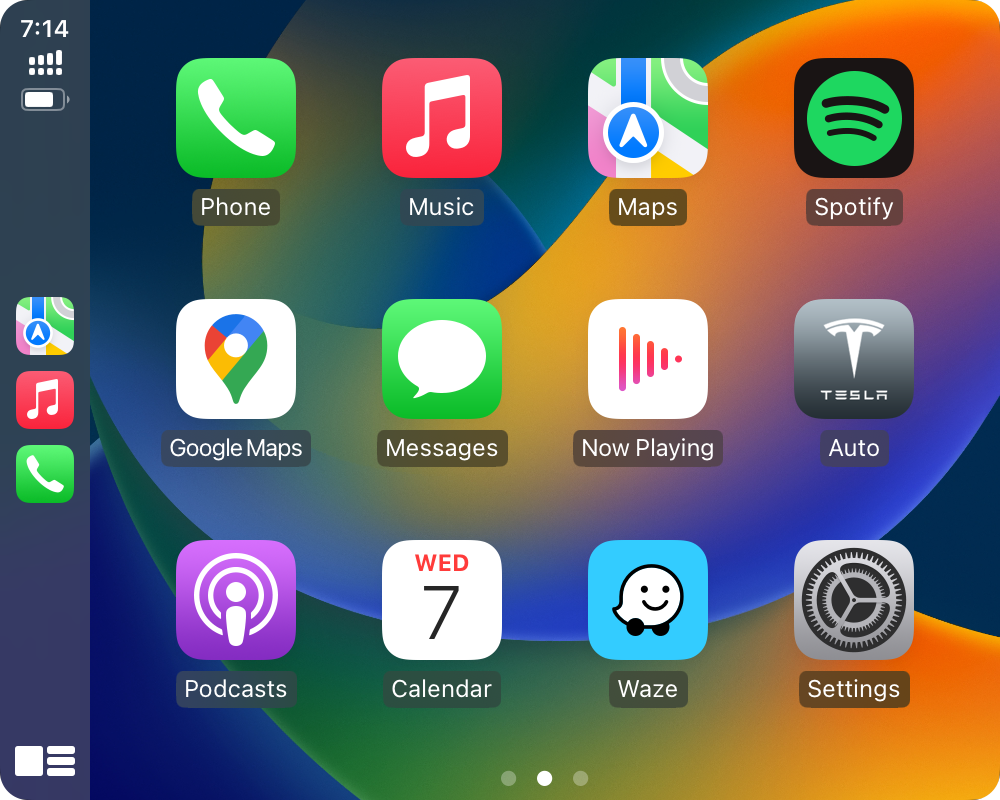Screen dimensions: 1000x800
Task: Launch Waze navigation
Action: tap(648, 600)
